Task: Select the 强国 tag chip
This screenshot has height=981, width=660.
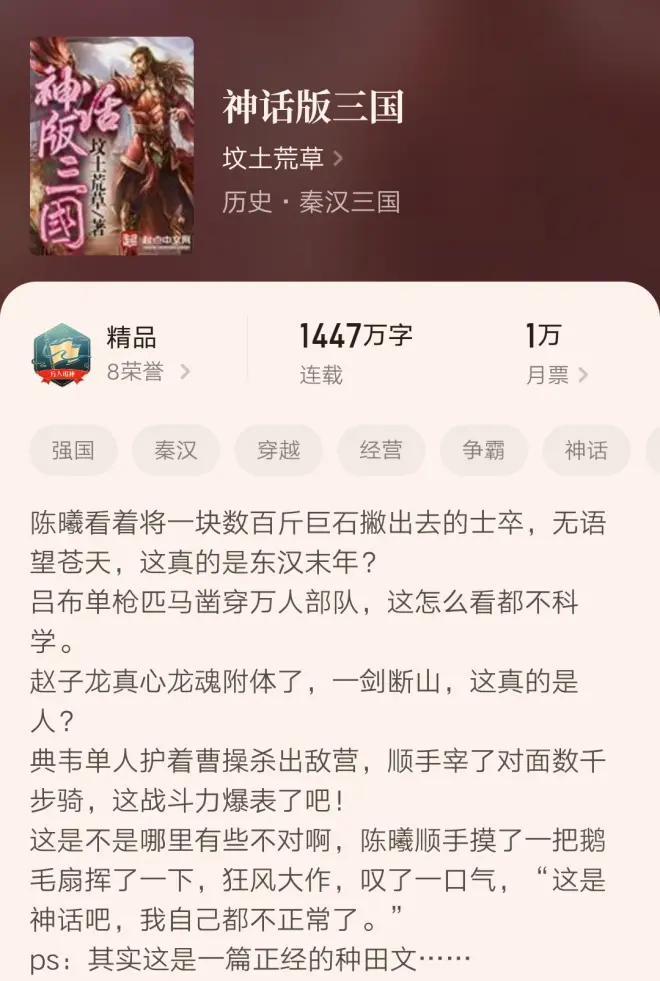Action: click(x=74, y=450)
